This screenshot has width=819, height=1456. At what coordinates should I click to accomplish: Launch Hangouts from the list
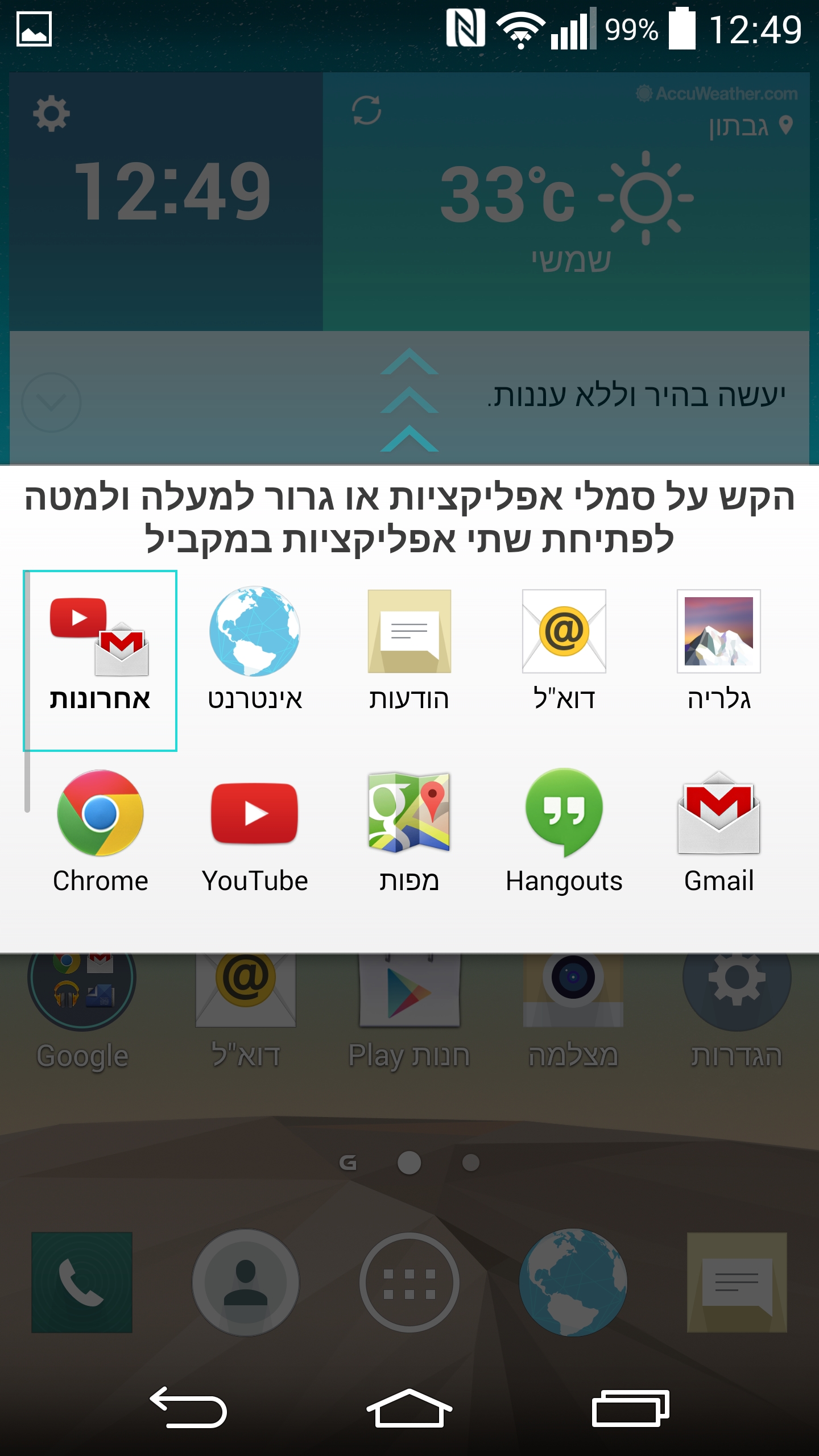564,830
